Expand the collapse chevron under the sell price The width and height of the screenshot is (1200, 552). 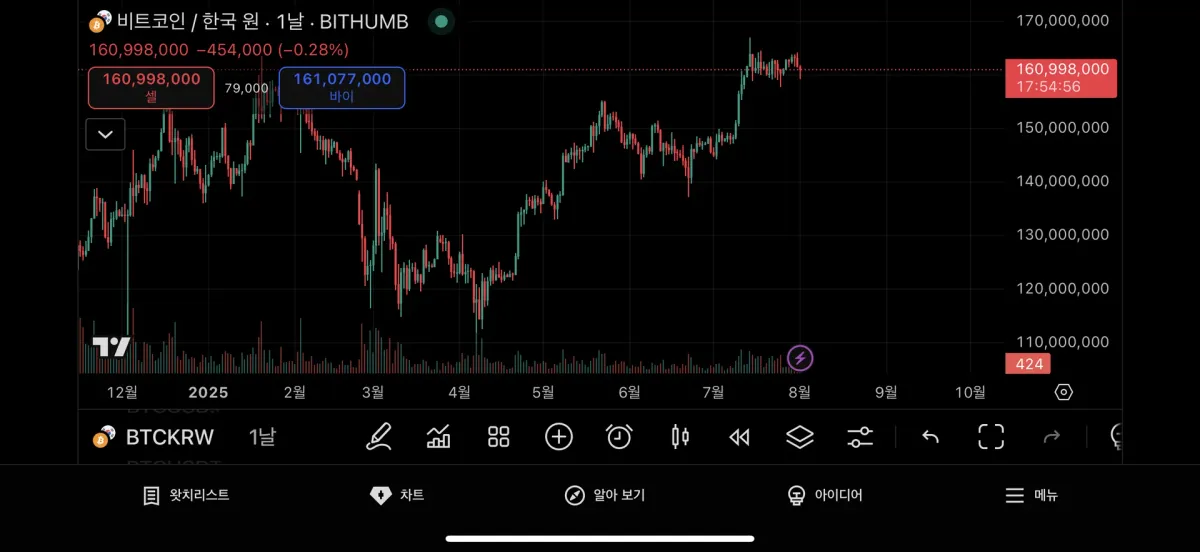105,134
